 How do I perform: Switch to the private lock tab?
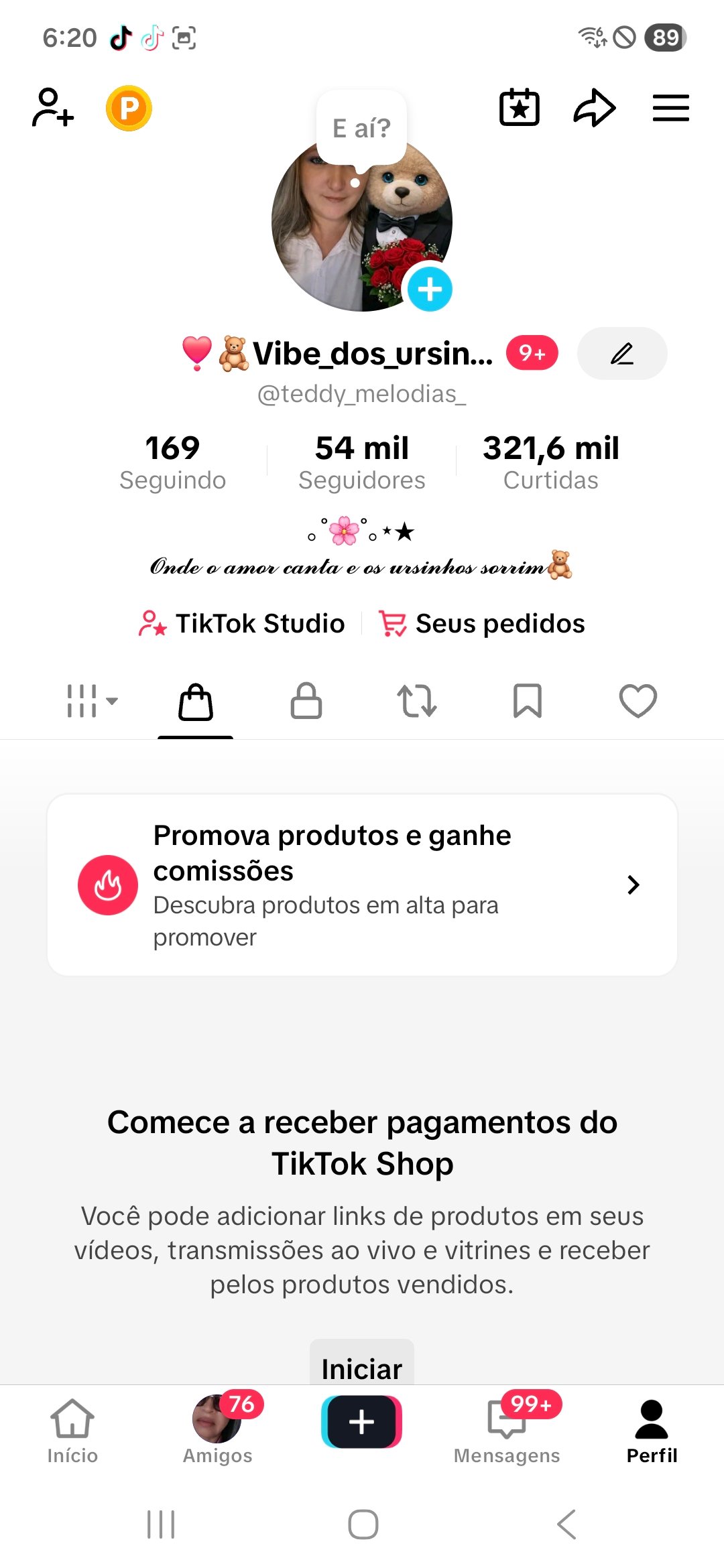coord(306,702)
